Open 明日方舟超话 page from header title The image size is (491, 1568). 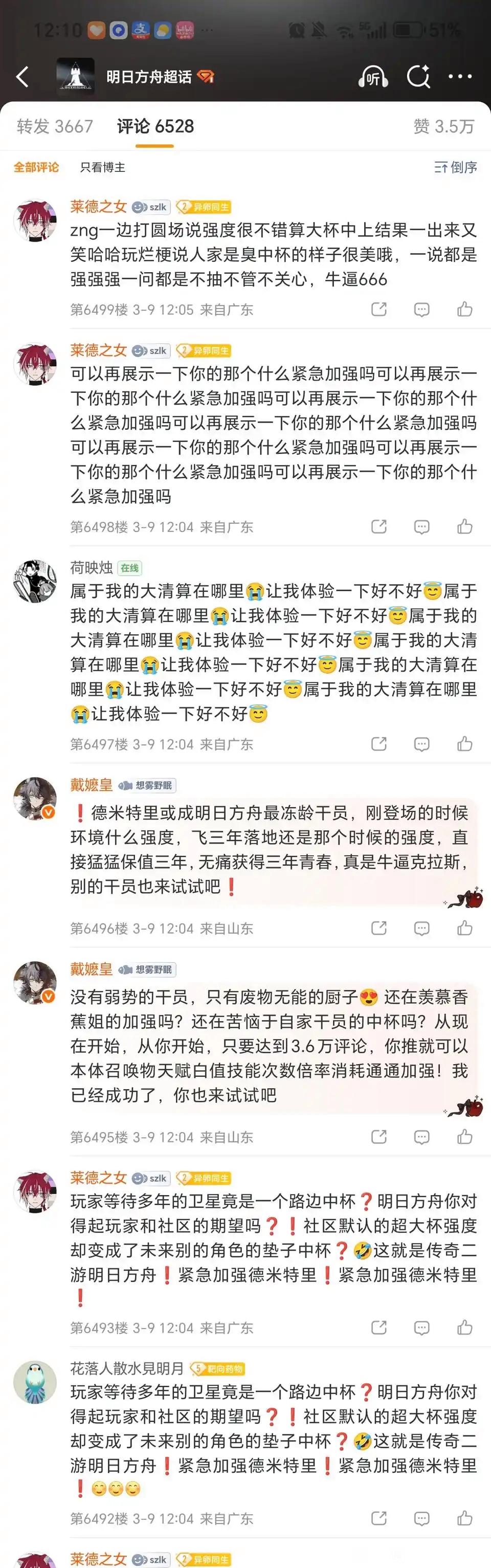[149, 77]
